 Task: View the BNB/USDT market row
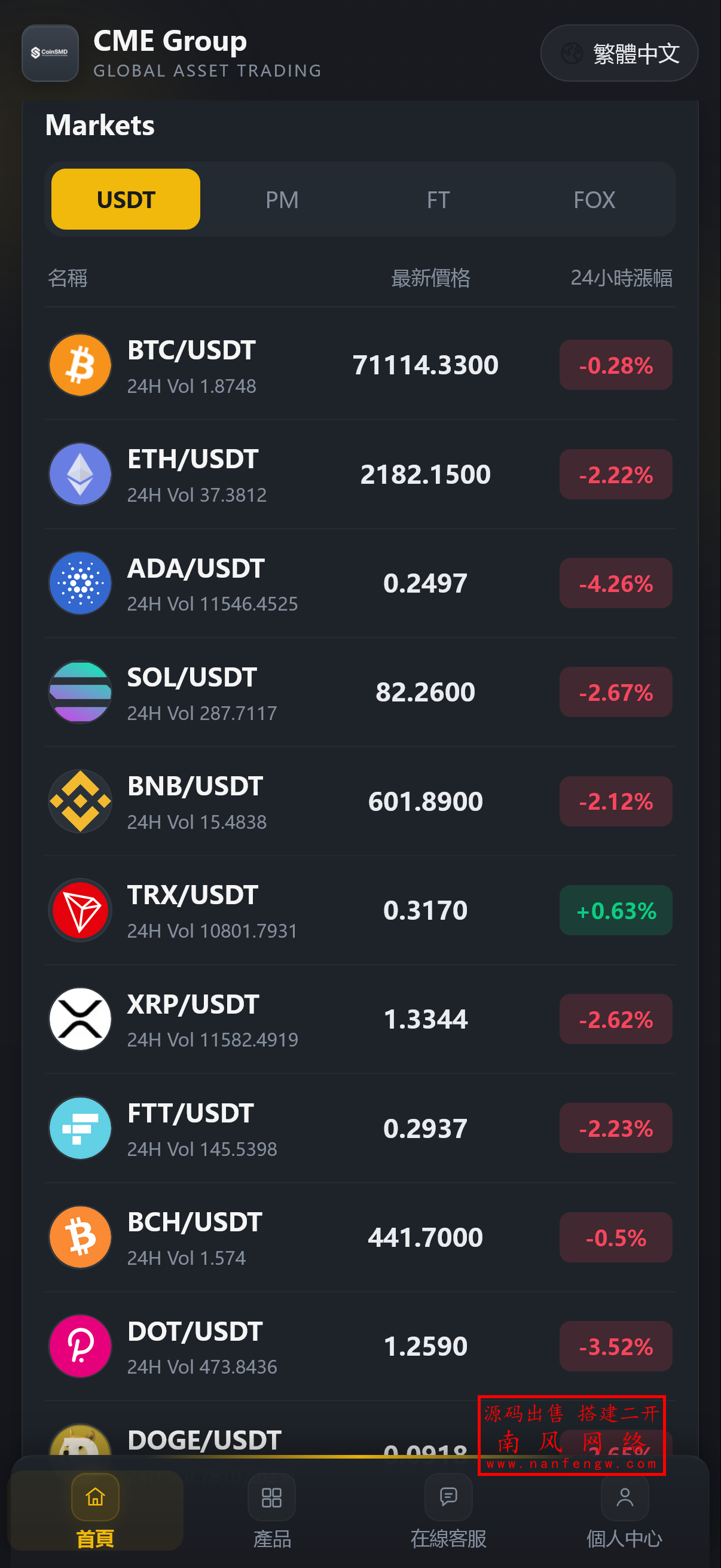(360, 801)
